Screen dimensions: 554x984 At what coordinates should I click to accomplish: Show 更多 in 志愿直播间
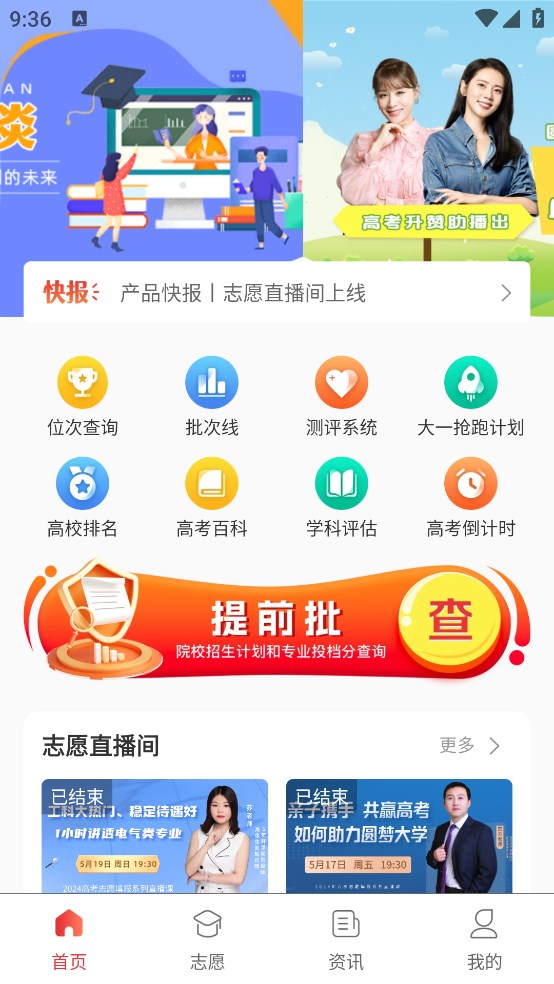470,746
